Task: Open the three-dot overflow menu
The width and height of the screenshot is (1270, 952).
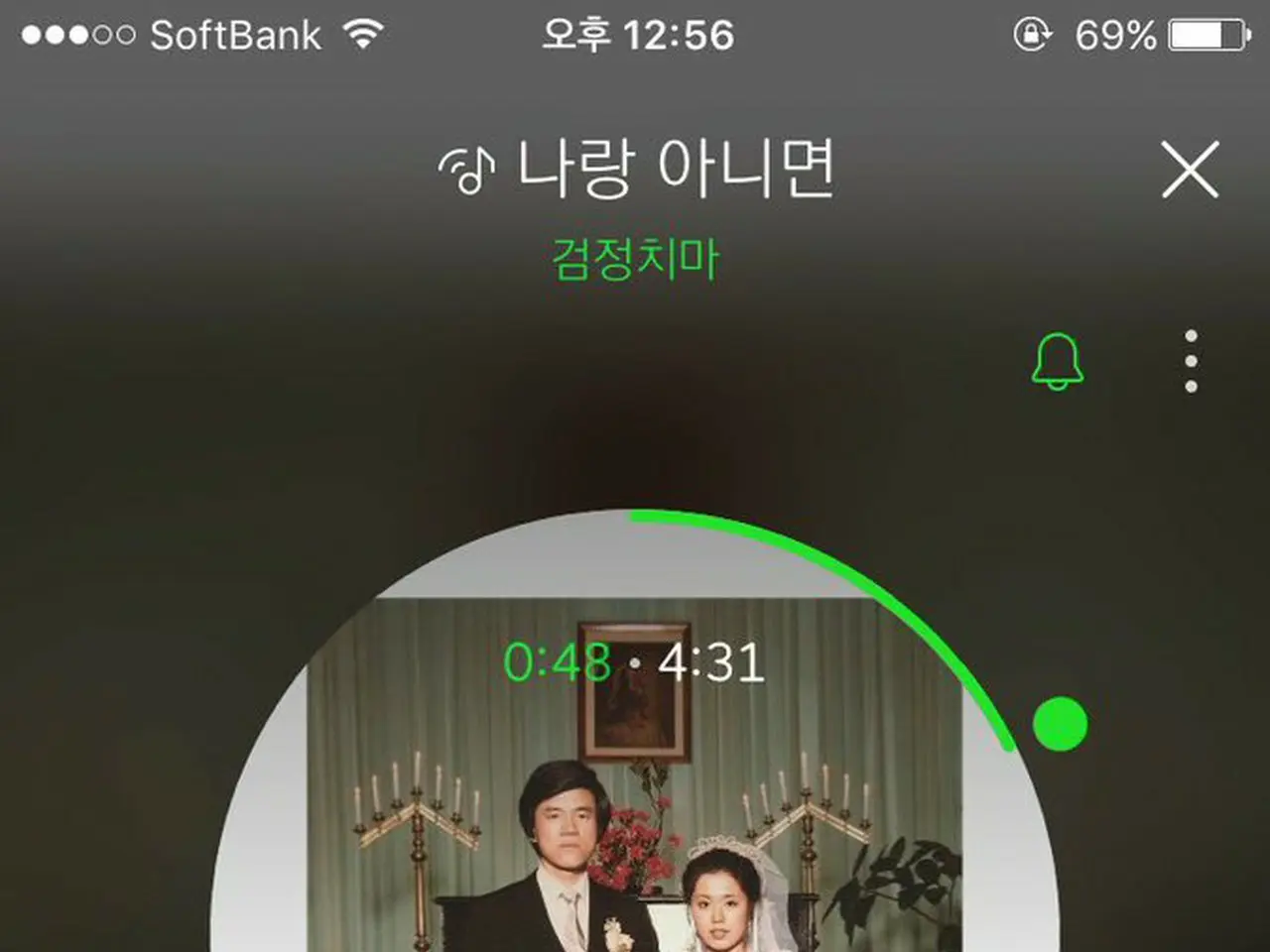Action: click(1191, 361)
